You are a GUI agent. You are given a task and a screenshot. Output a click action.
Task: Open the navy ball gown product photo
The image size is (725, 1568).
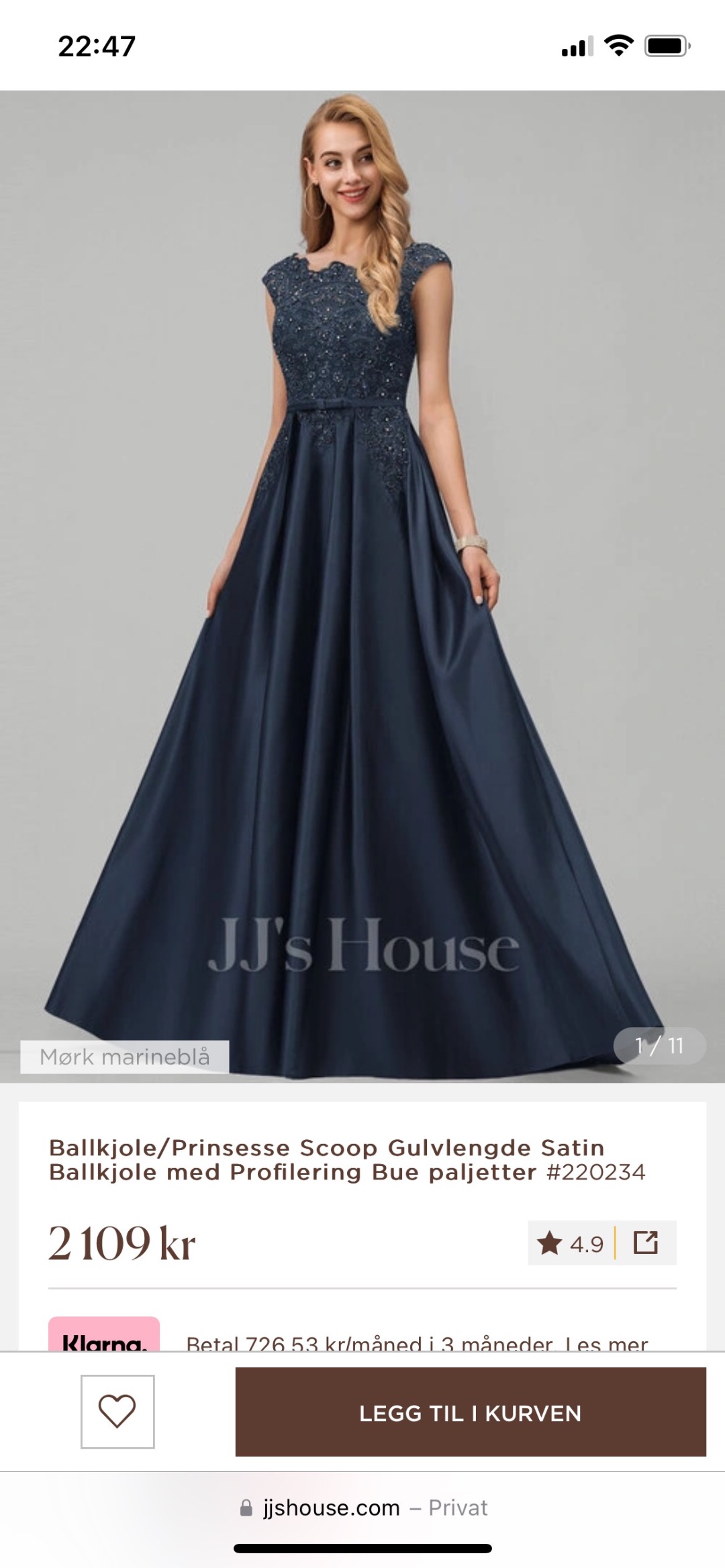click(x=362, y=584)
